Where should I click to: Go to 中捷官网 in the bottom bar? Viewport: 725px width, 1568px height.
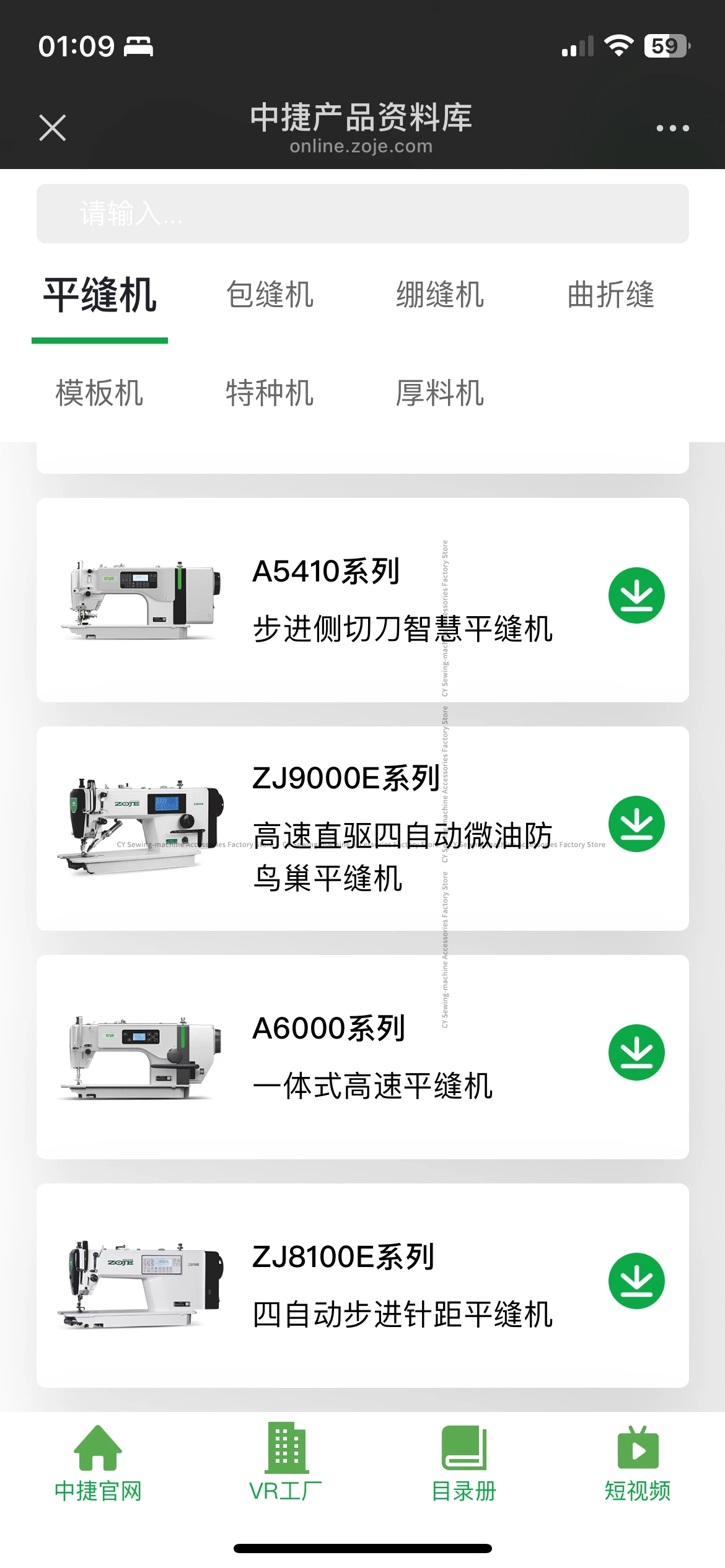pyautogui.click(x=98, y=1463)
